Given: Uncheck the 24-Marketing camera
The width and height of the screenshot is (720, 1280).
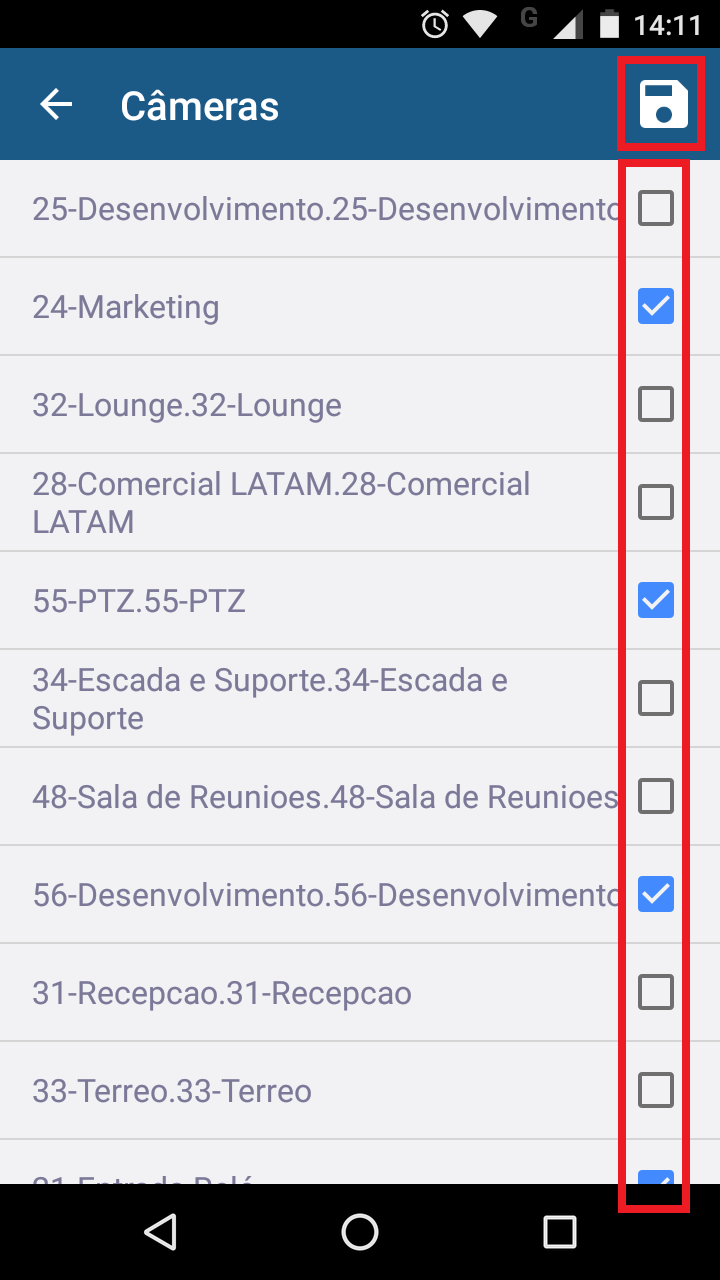Looking at the screenshot, I should [656, 306].
